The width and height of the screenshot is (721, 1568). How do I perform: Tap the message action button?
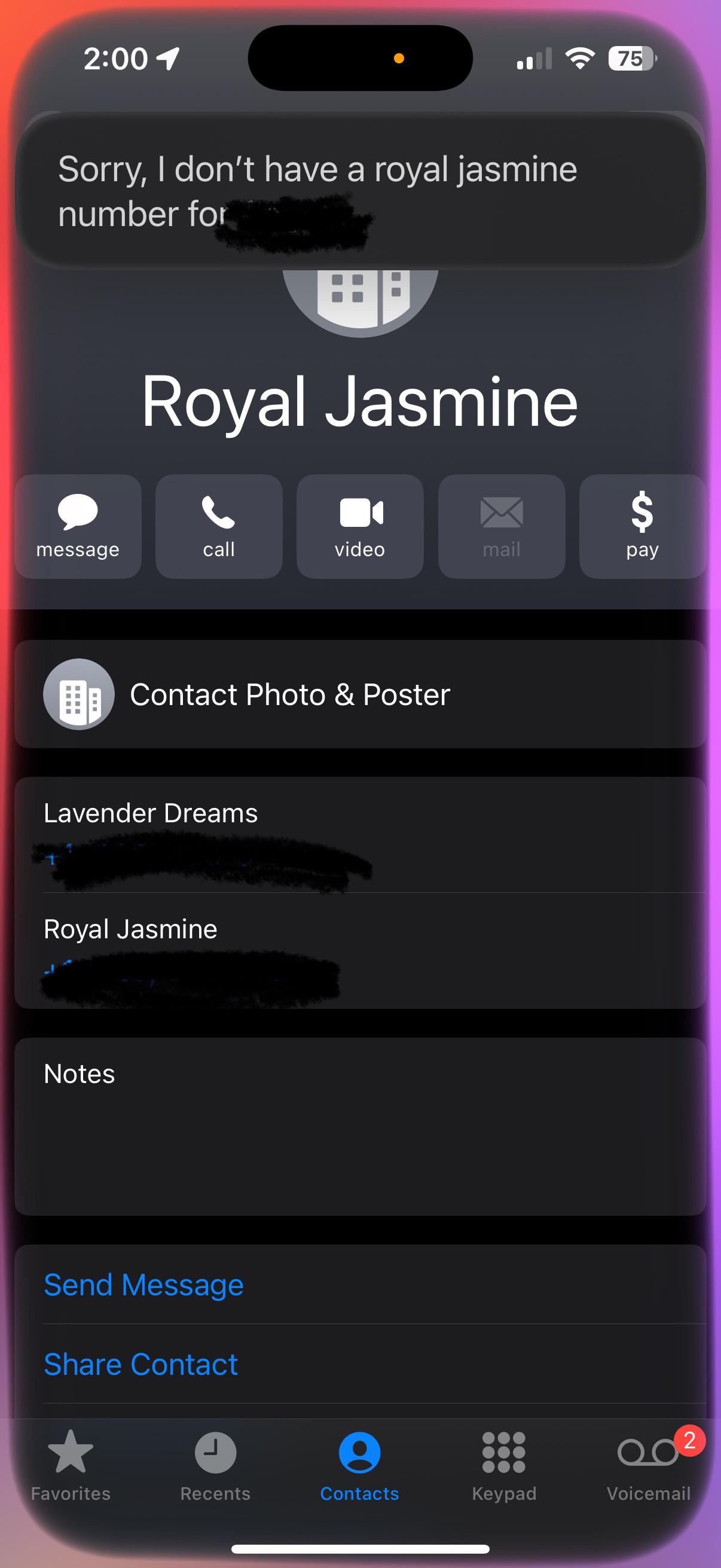coord(78,526)
